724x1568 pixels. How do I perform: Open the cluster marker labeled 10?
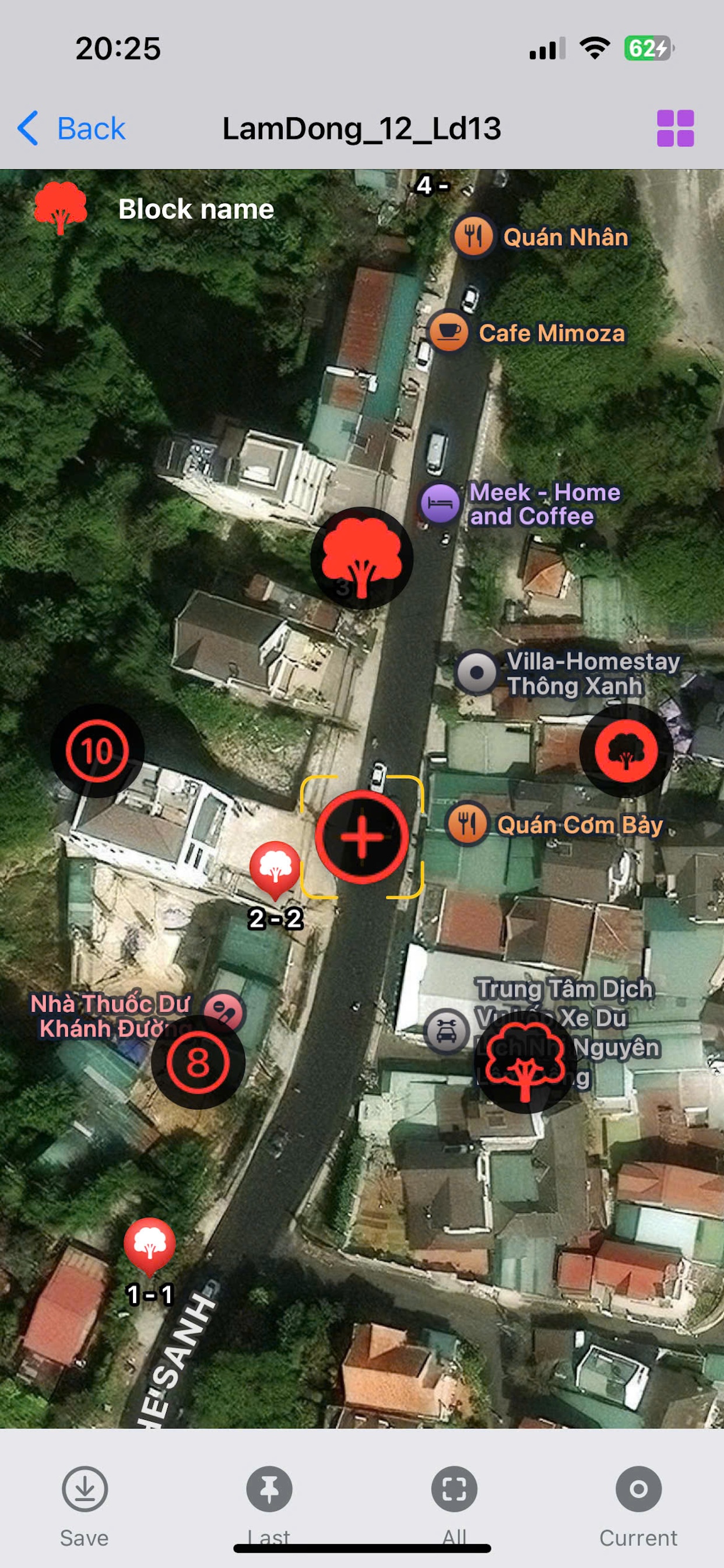tap(97, 751)
